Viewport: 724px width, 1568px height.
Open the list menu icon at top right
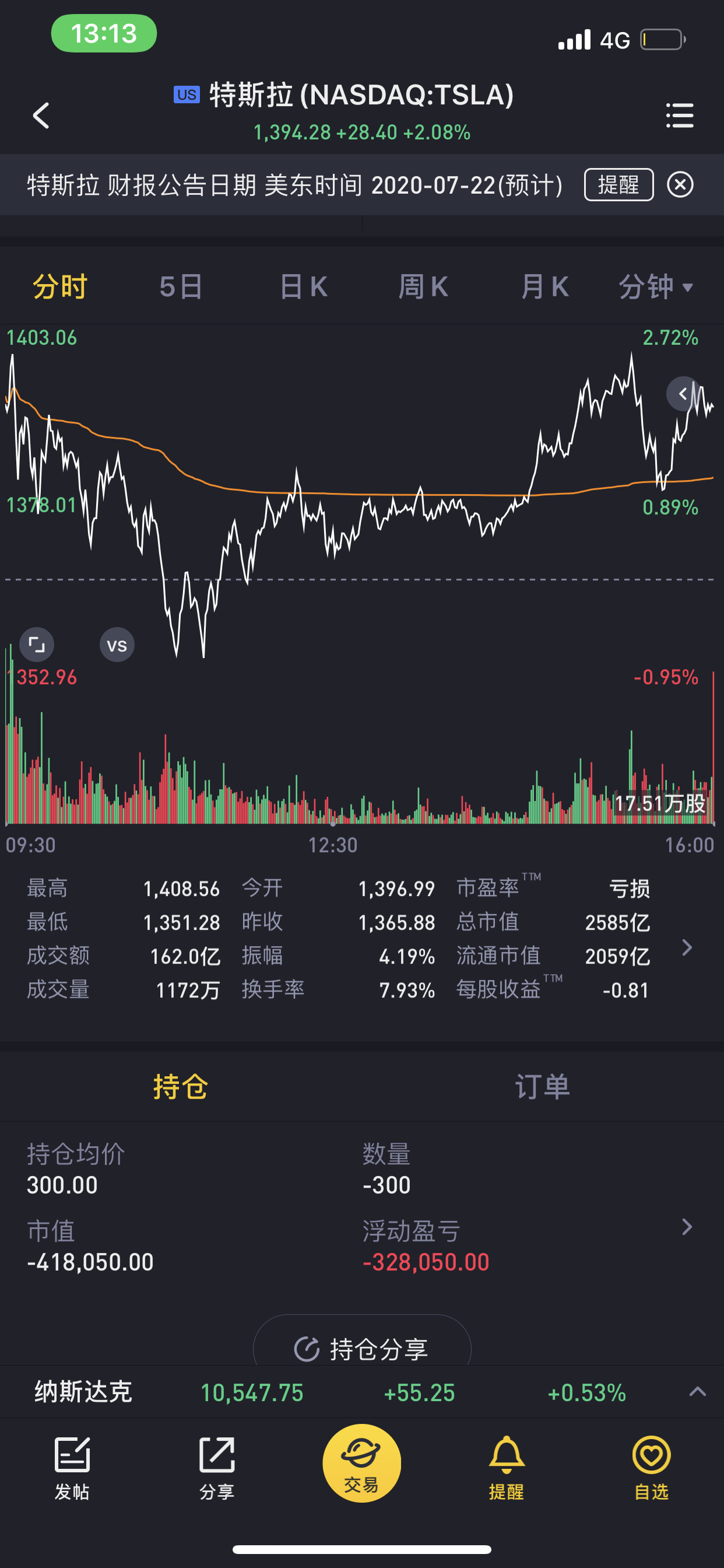point(680,115)
